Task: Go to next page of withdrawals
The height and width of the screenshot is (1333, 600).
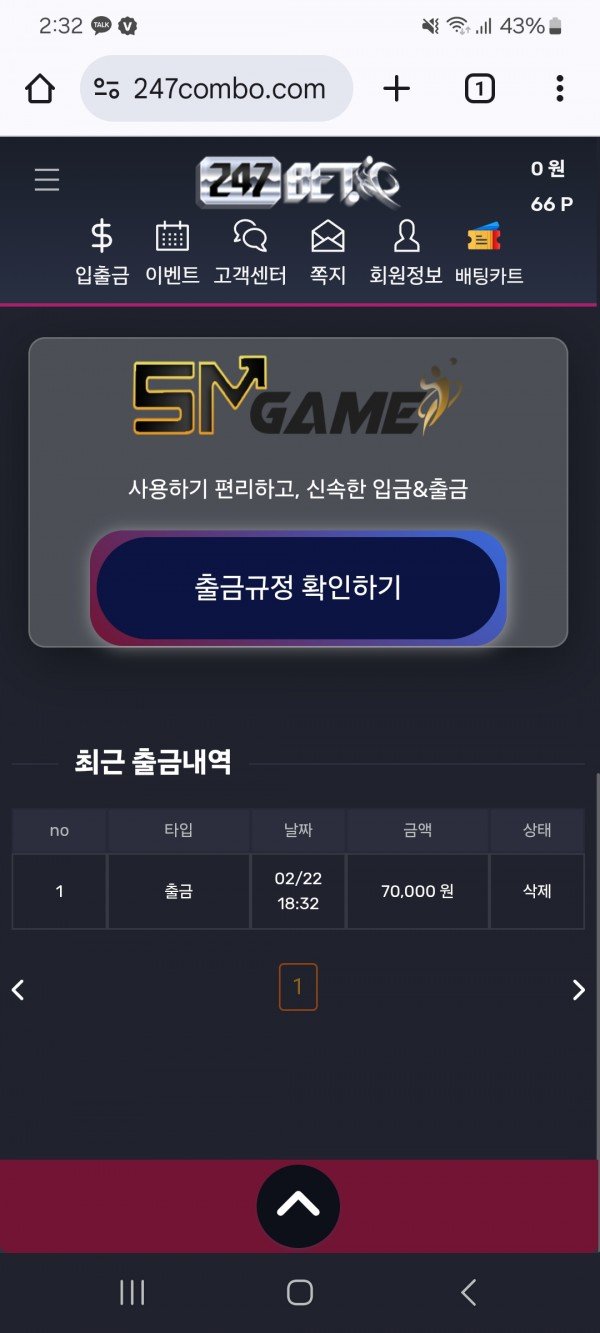Action: pyautogui.click(x=578, y=990)
